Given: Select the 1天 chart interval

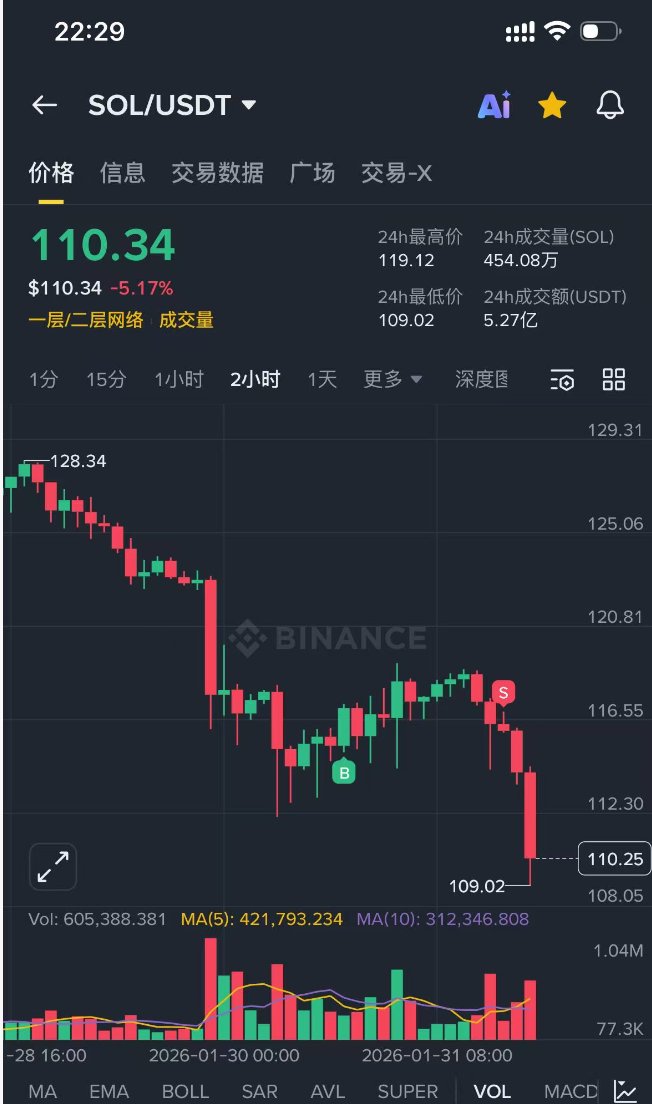Looking at the screenshot, I should (x=322, y=379).
